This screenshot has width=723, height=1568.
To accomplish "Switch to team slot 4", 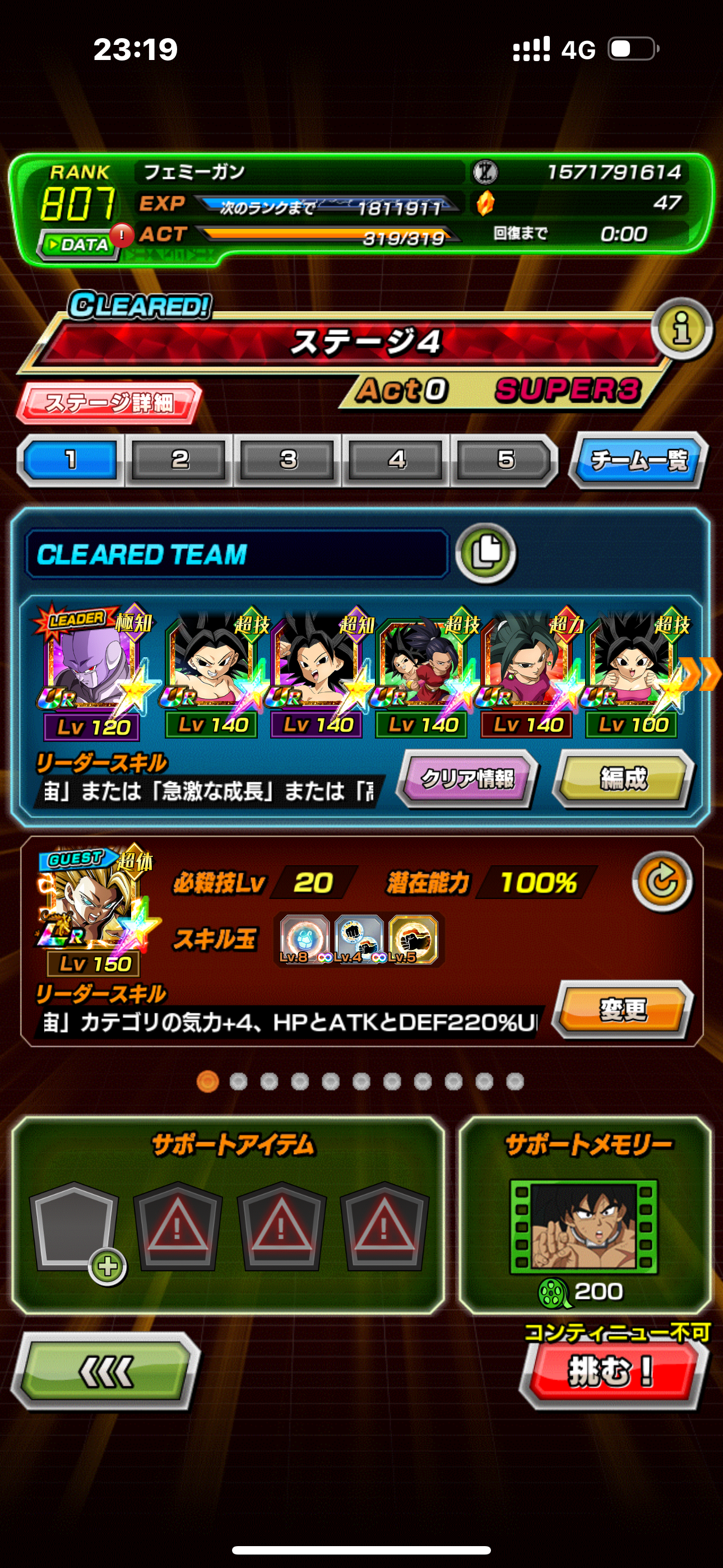I will coord(397,459).
